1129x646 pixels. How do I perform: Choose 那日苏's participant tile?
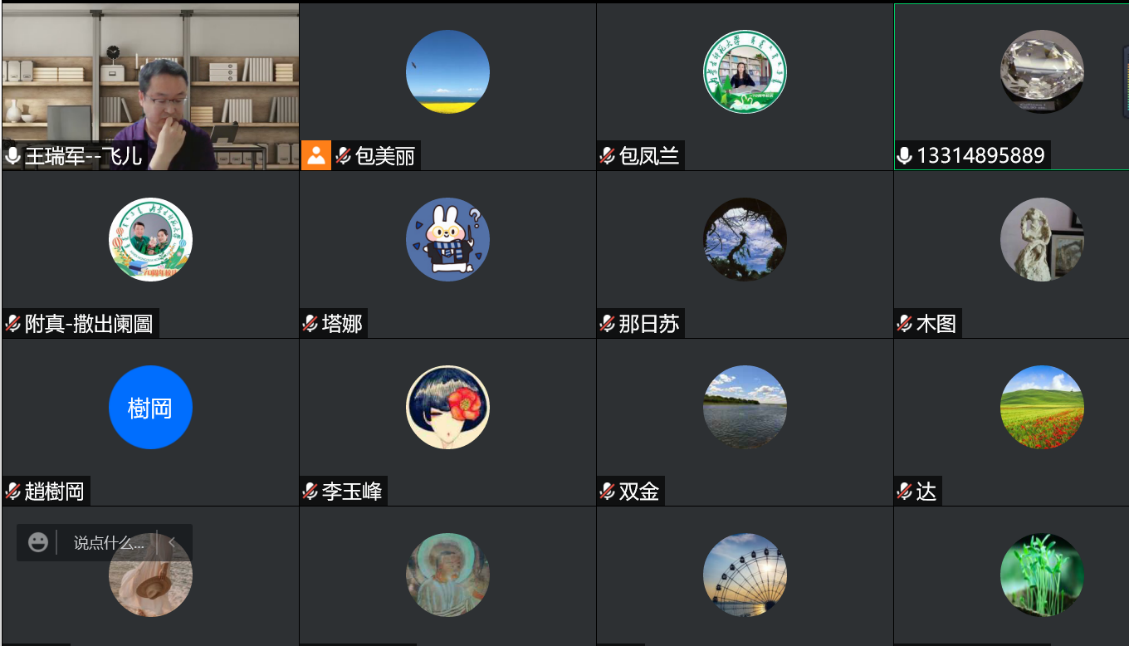pyautogui.click(x=744, y=254)
